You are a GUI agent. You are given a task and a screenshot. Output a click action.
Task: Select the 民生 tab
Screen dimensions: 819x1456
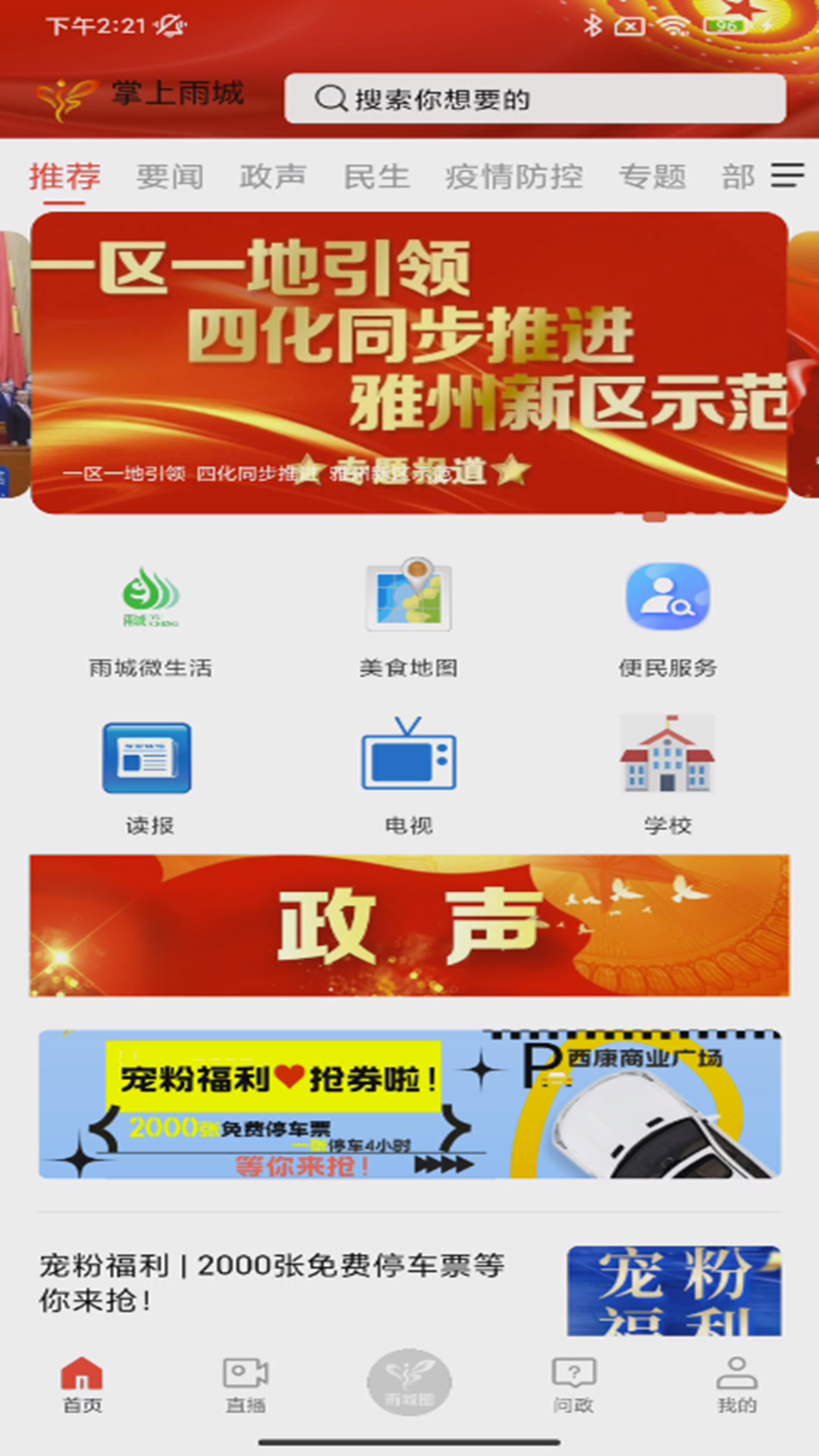pos(377,177)
